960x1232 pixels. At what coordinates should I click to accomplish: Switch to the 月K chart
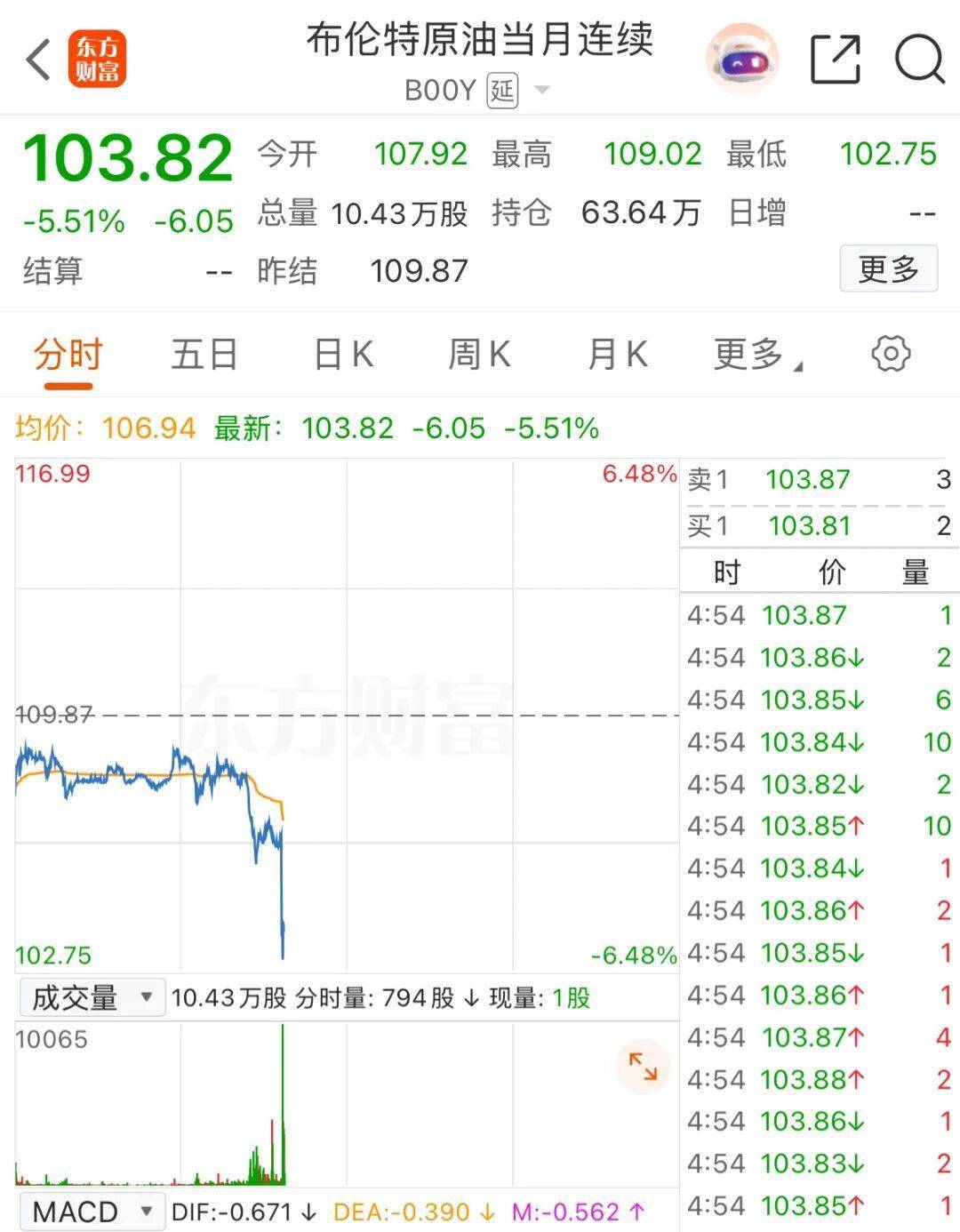pyautogui.click(x=617, y=355)
